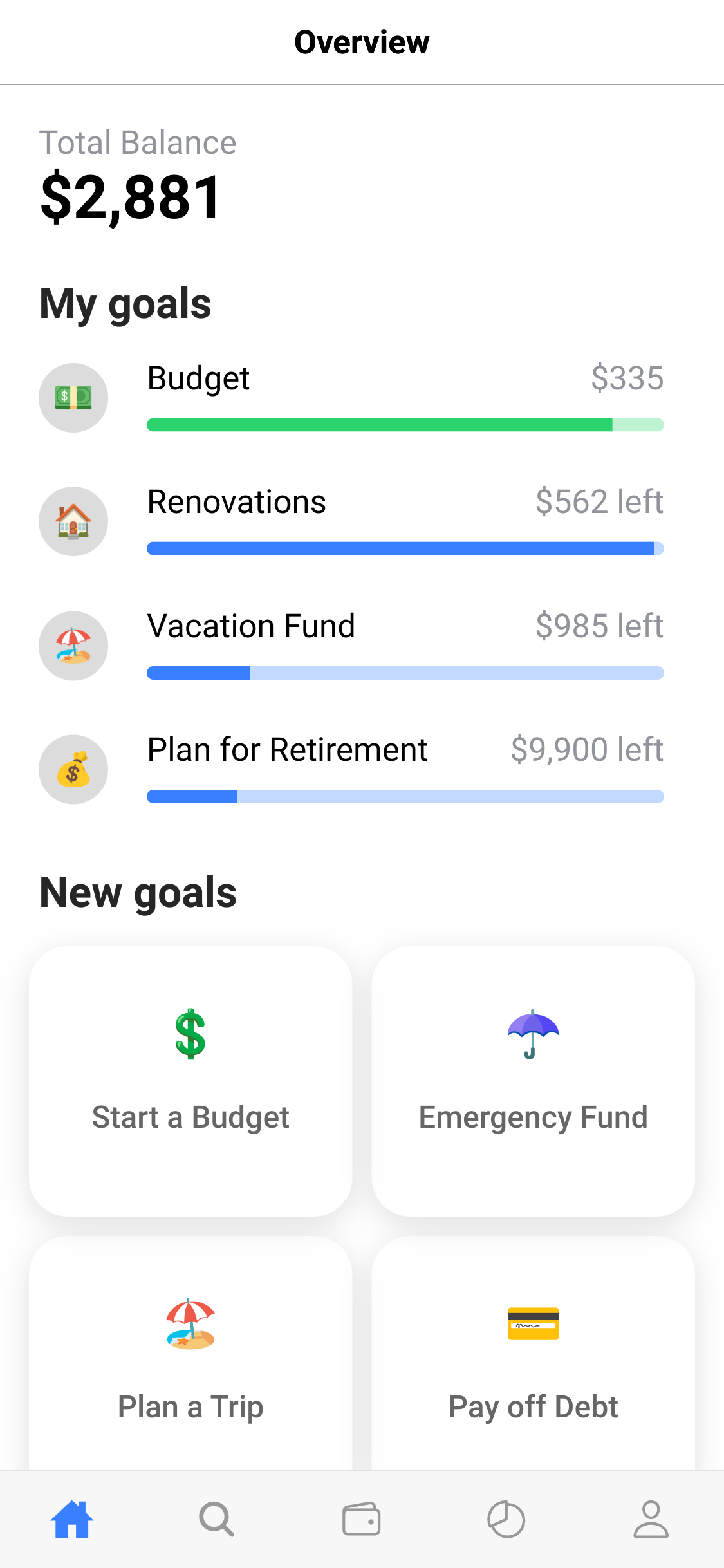Open the profile tab
This screenshot has height=1568, width=724.
[651, 1519]
